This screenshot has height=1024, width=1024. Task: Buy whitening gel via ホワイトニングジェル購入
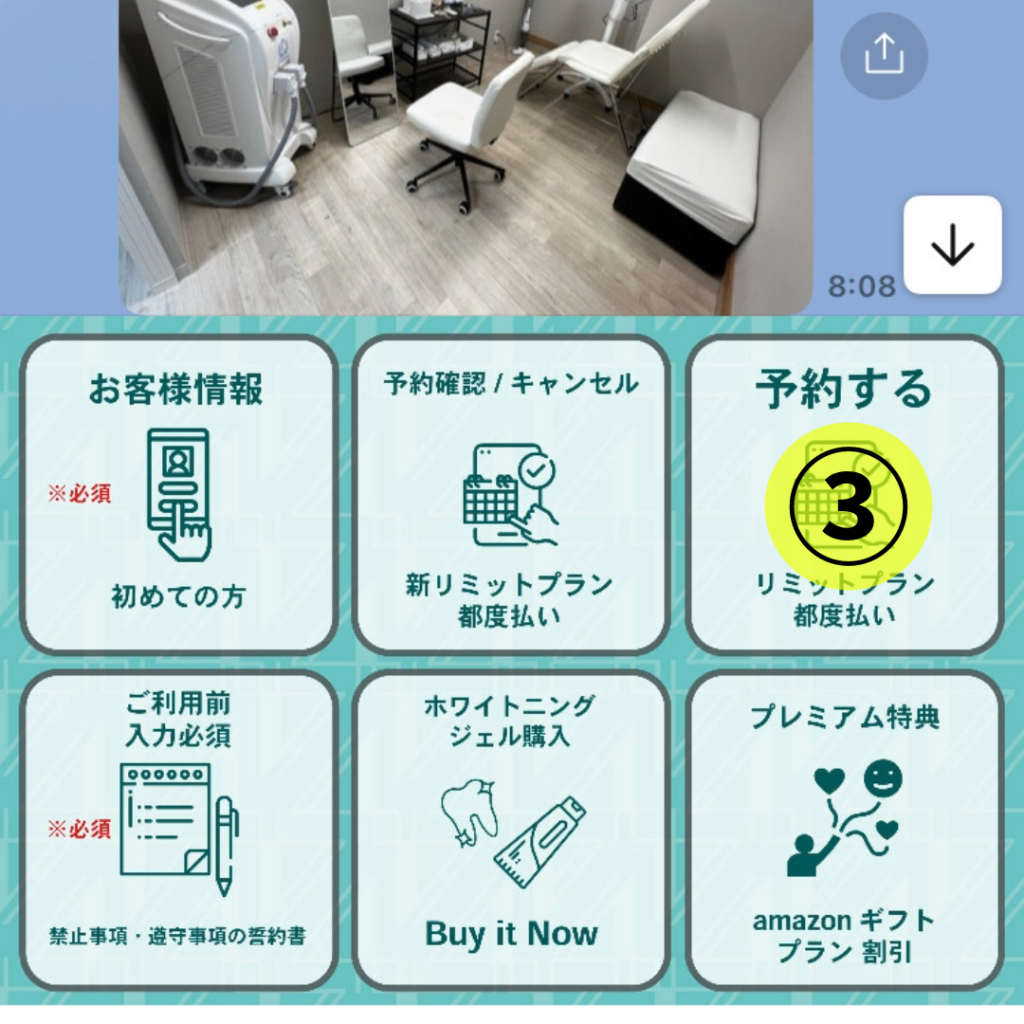510,829
